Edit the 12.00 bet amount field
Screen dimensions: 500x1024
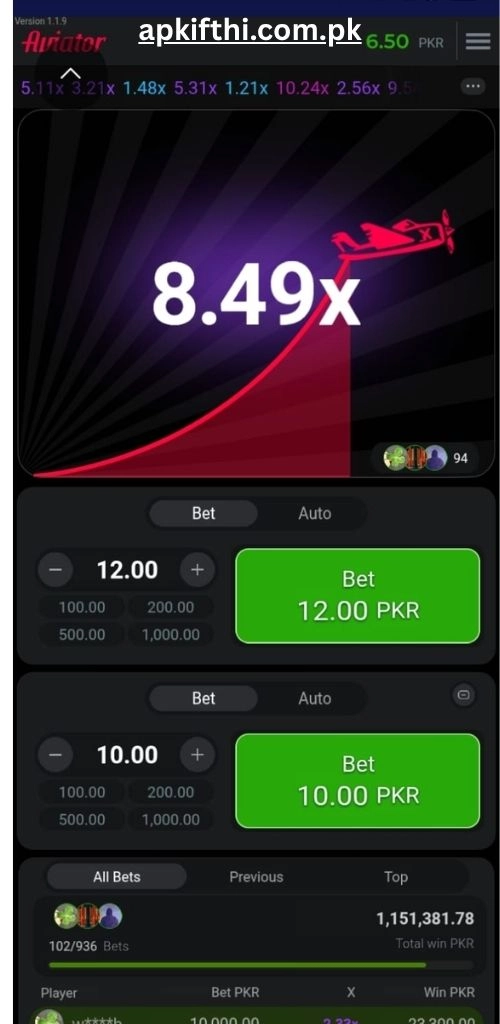(127, 569)
